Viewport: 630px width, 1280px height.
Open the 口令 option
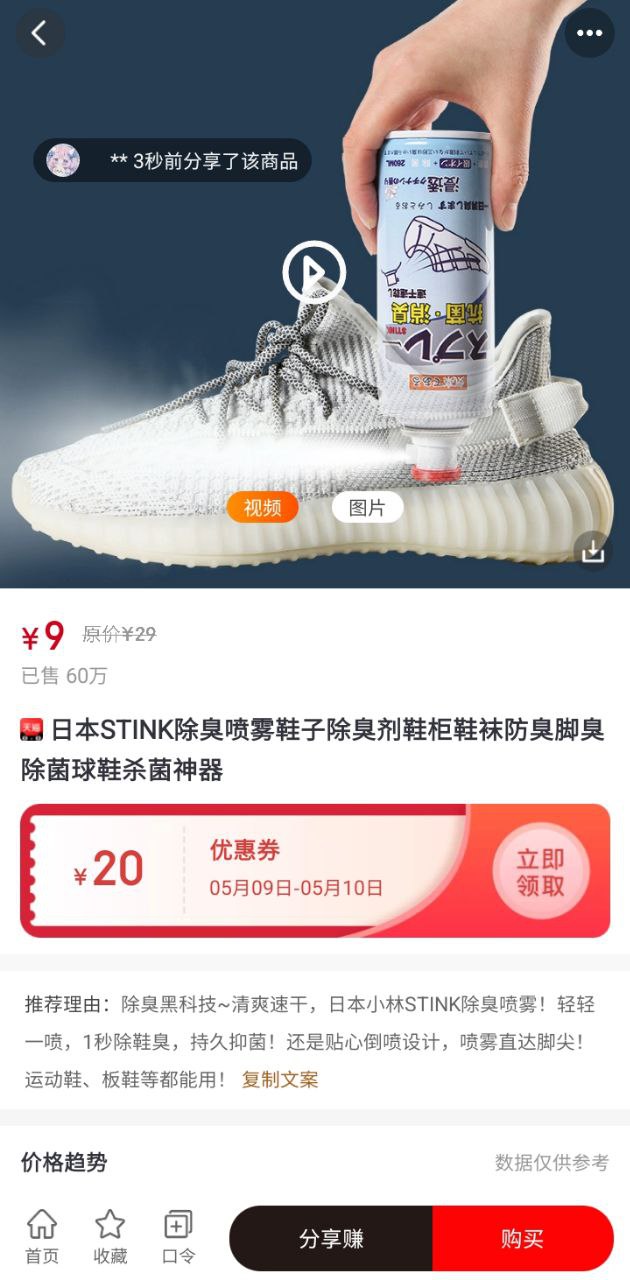(x=178, y=1237)
